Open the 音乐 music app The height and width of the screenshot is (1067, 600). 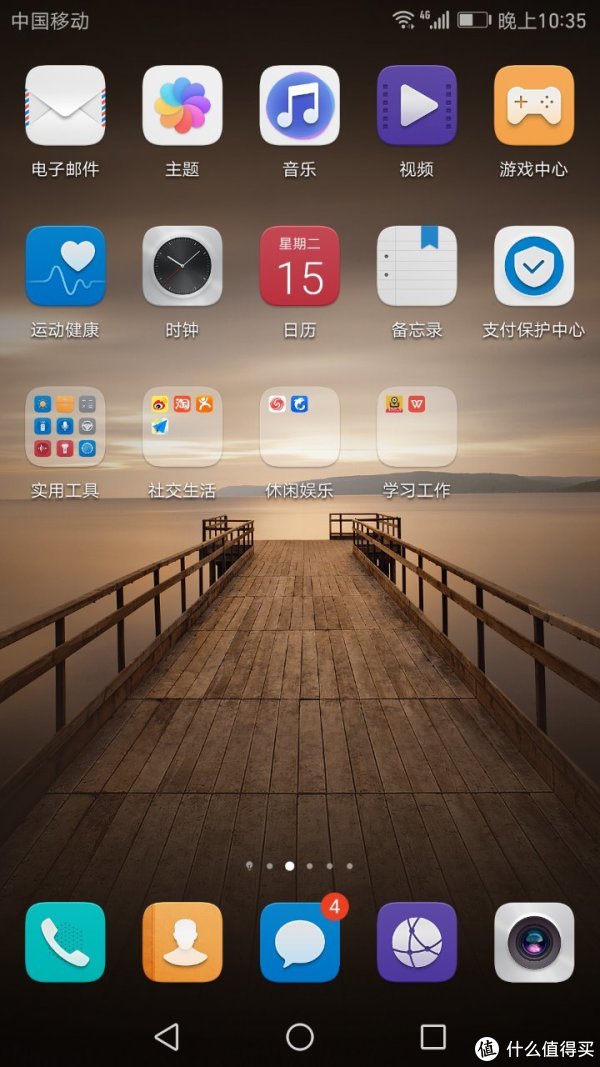click(x=299, y=106)
